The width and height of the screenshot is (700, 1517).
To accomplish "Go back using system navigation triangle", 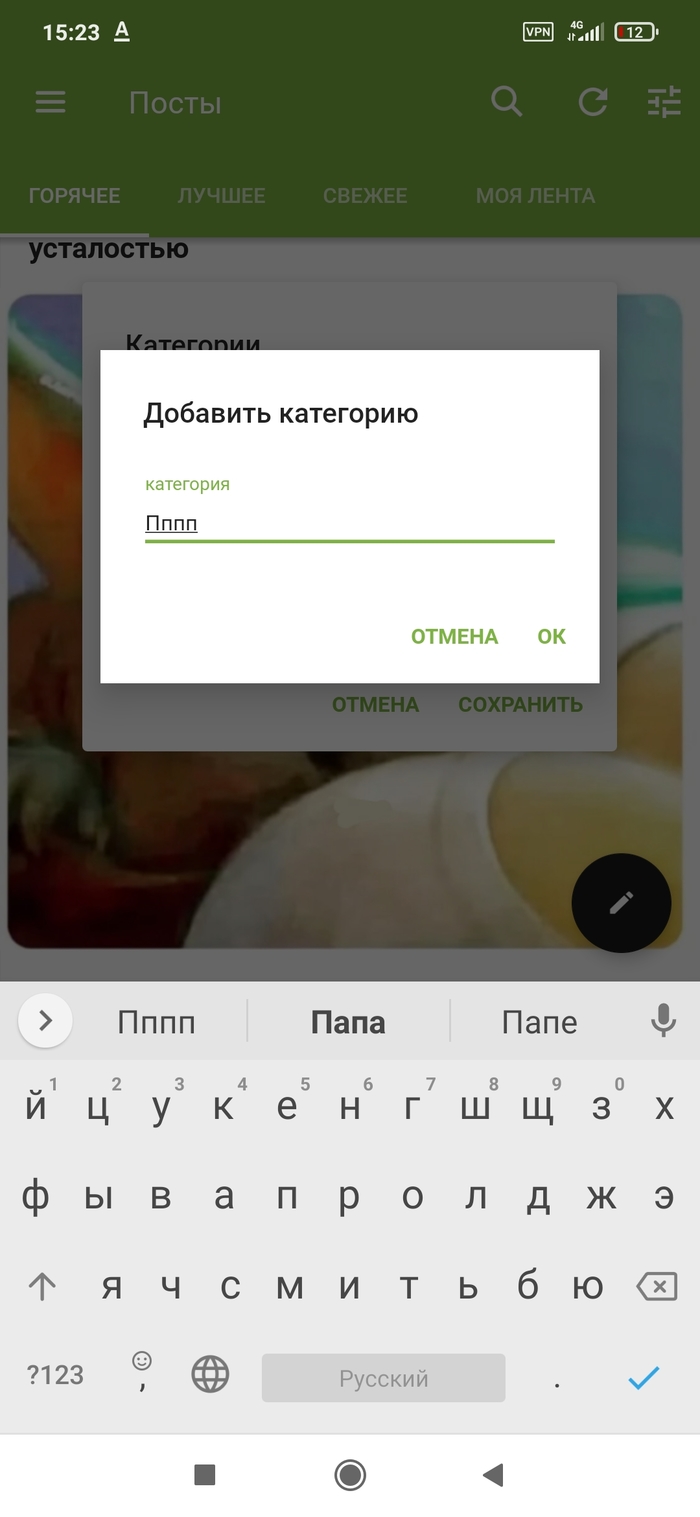I will point(492,1474).
